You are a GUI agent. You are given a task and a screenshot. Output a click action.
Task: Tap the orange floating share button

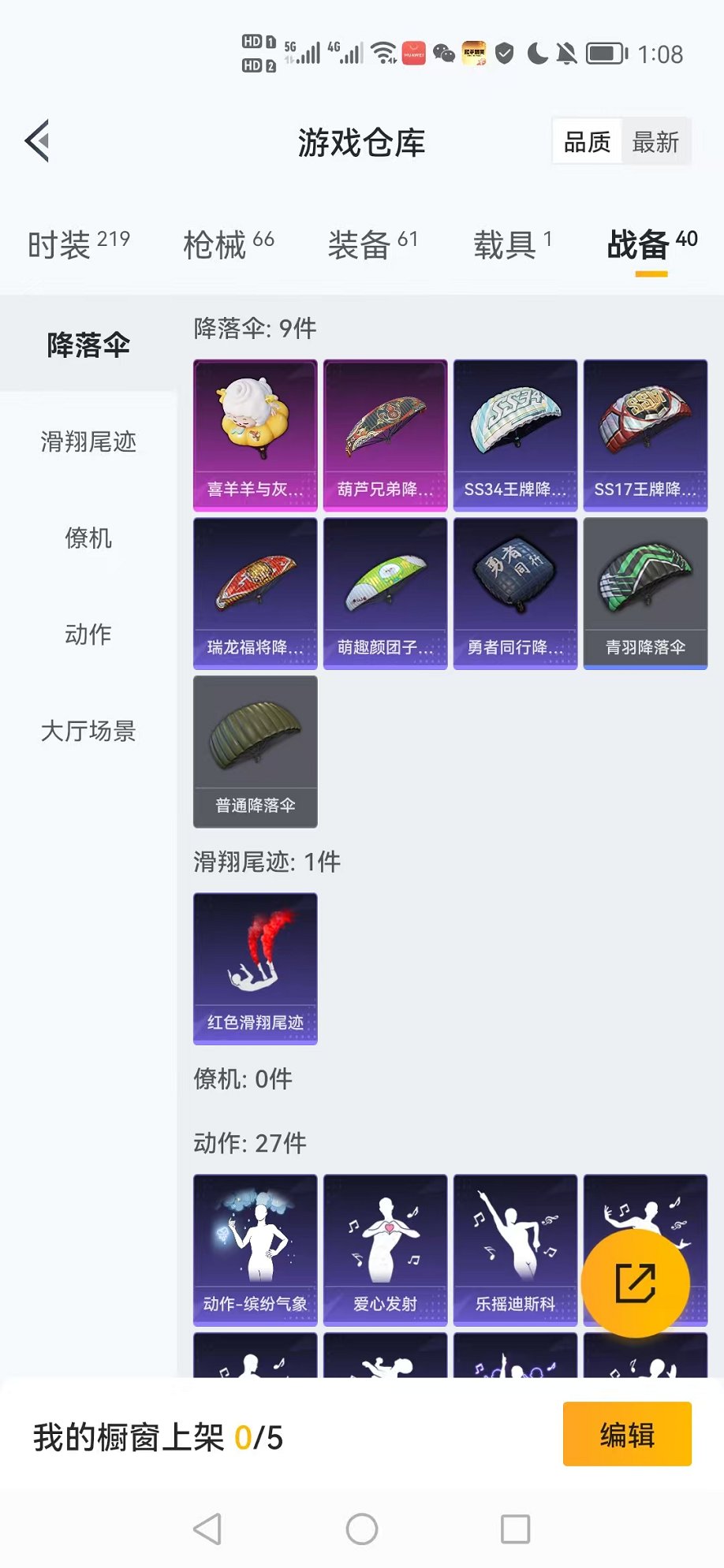(635, 1283)
